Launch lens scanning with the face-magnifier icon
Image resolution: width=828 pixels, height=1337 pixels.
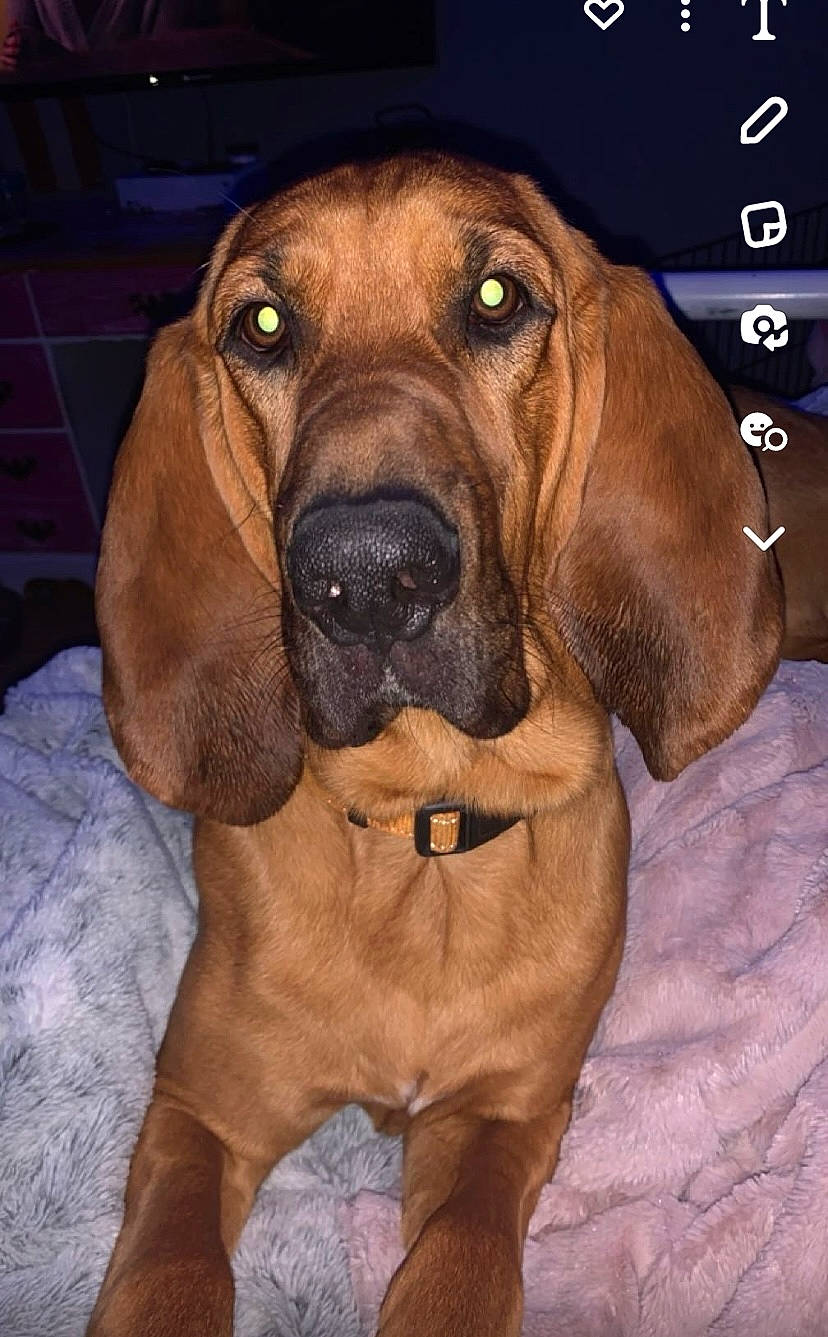tap(763, 433)
